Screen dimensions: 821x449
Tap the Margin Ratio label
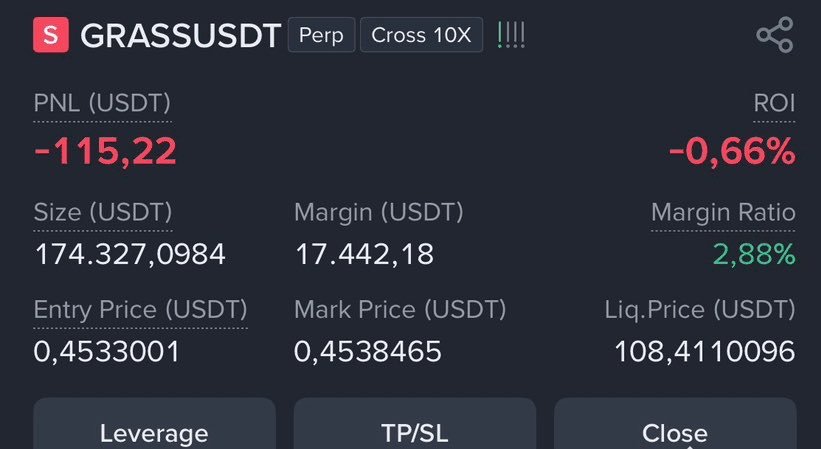point(723,212)
